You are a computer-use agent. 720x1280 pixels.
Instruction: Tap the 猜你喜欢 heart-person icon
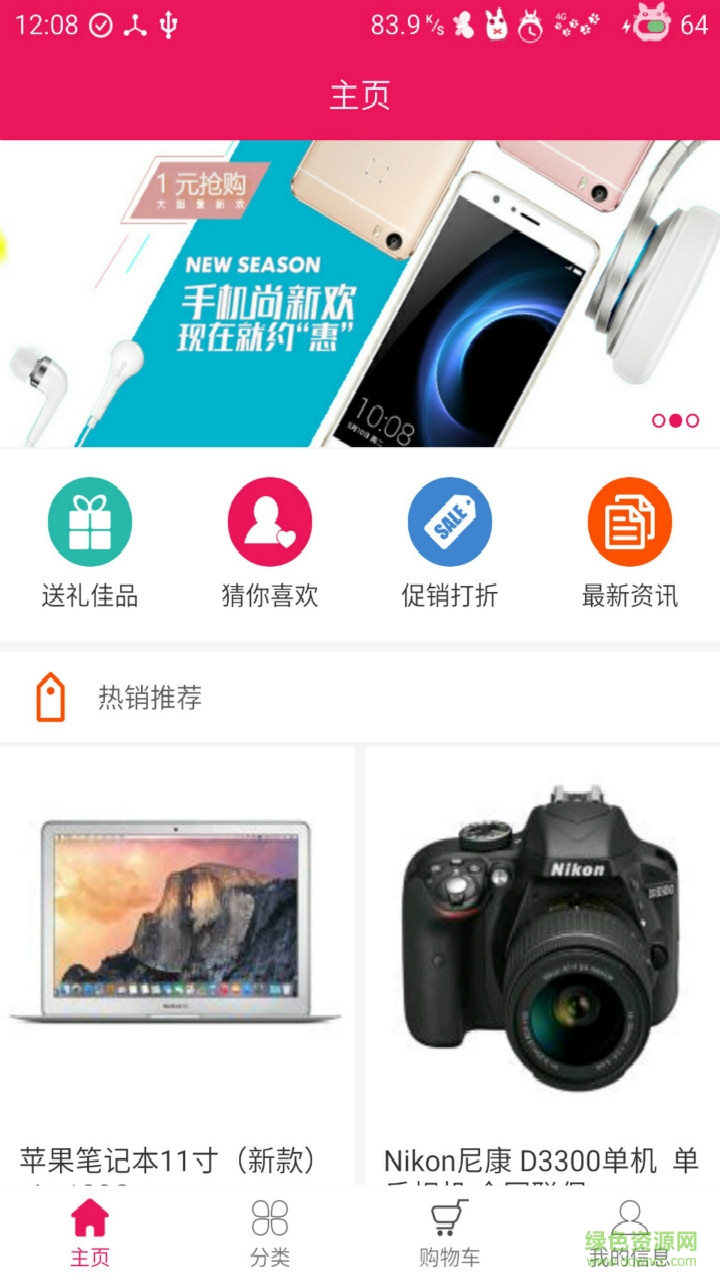point(270,521)
